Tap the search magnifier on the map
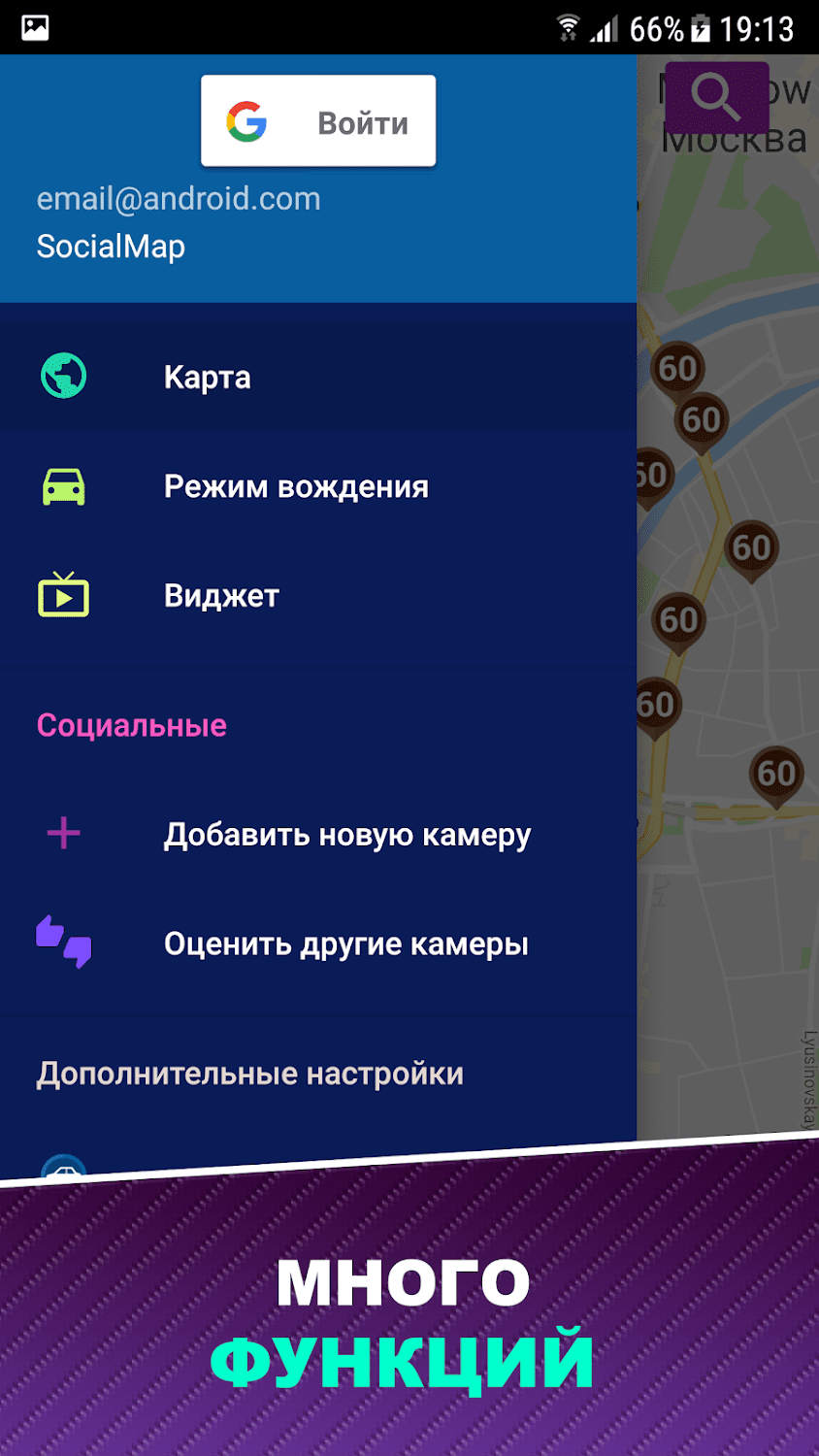 pos(716,97)
